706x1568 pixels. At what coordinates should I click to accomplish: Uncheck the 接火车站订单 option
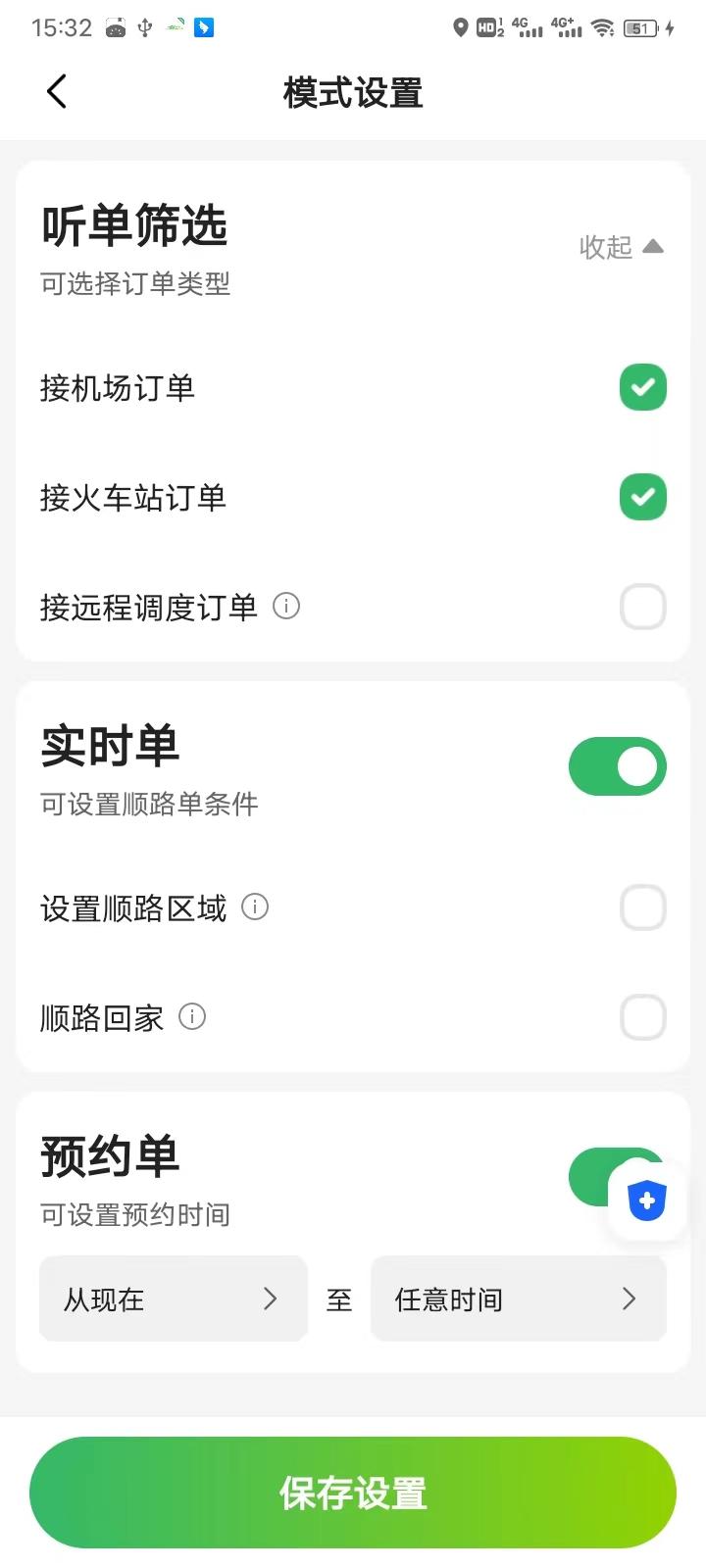643,497
